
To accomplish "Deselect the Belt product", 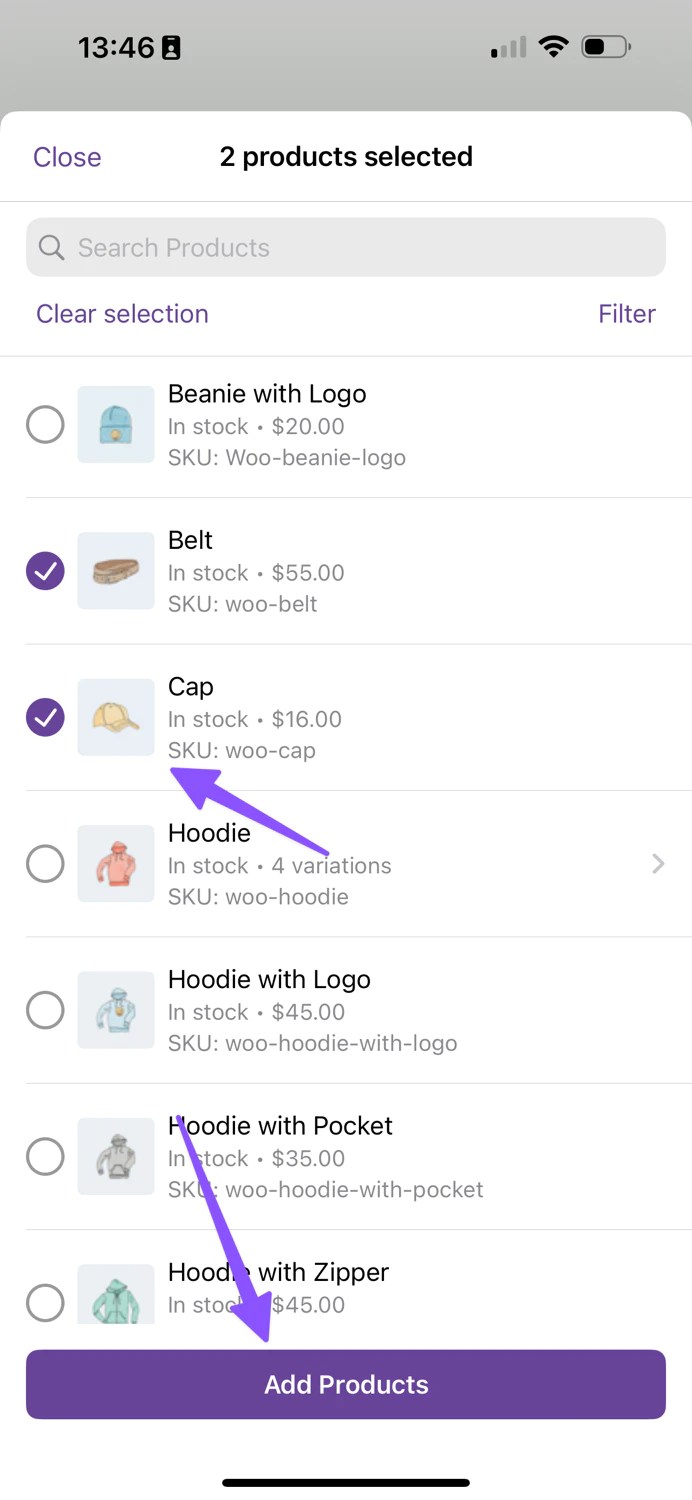I will (45, 571).
